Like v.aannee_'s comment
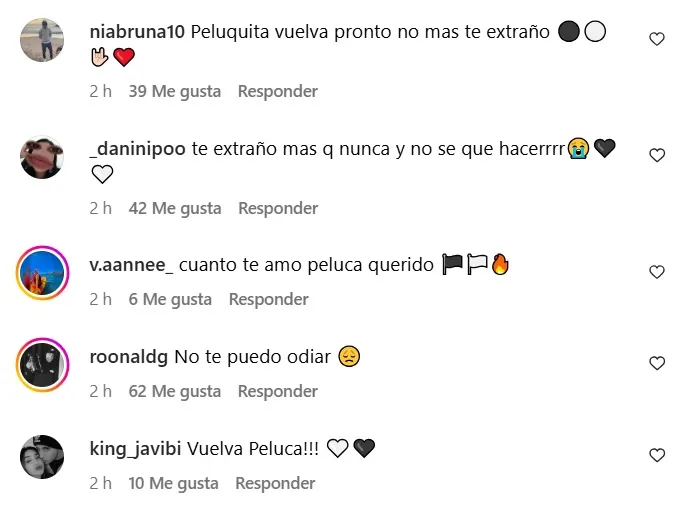The height and width of the screenshot is (515, 677). point(657,272)
